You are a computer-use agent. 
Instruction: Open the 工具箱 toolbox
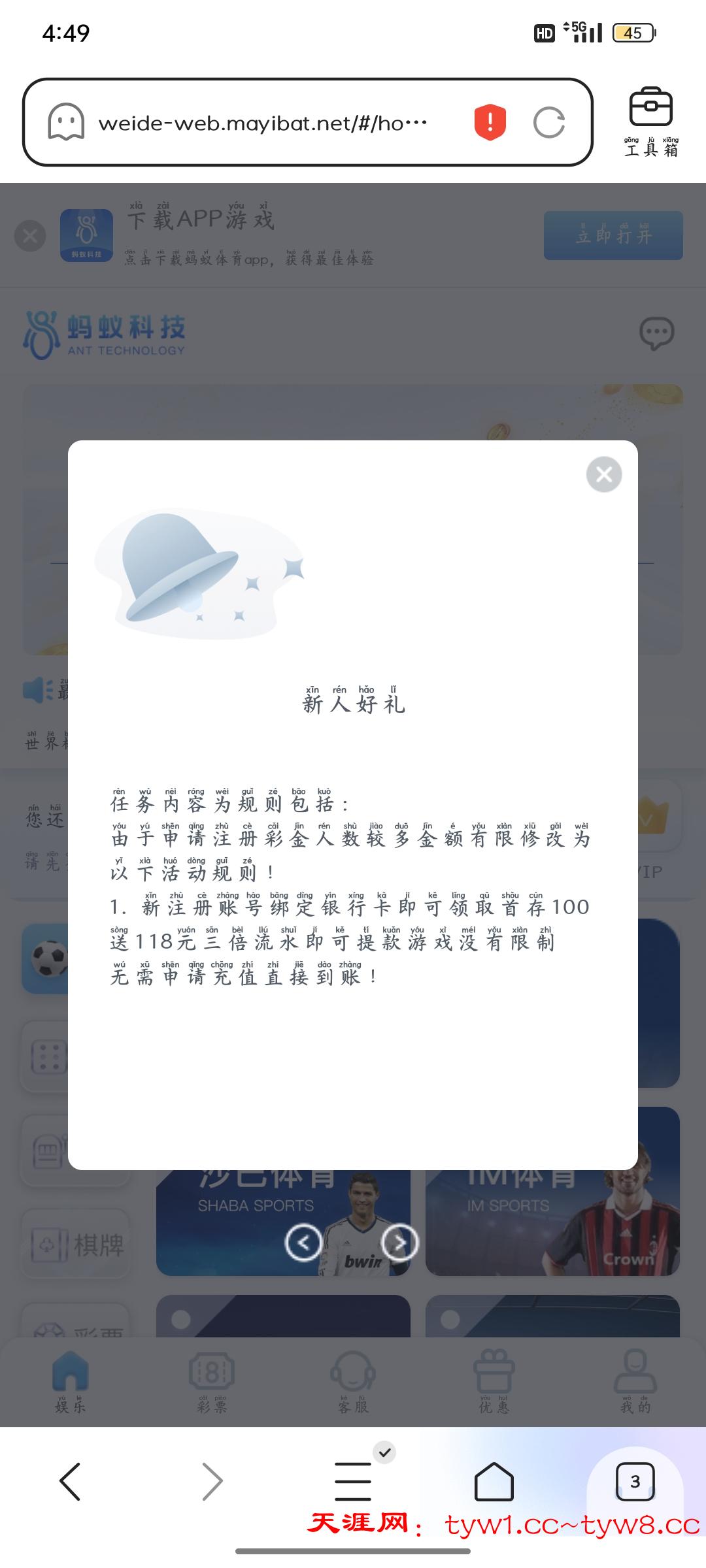650,122
